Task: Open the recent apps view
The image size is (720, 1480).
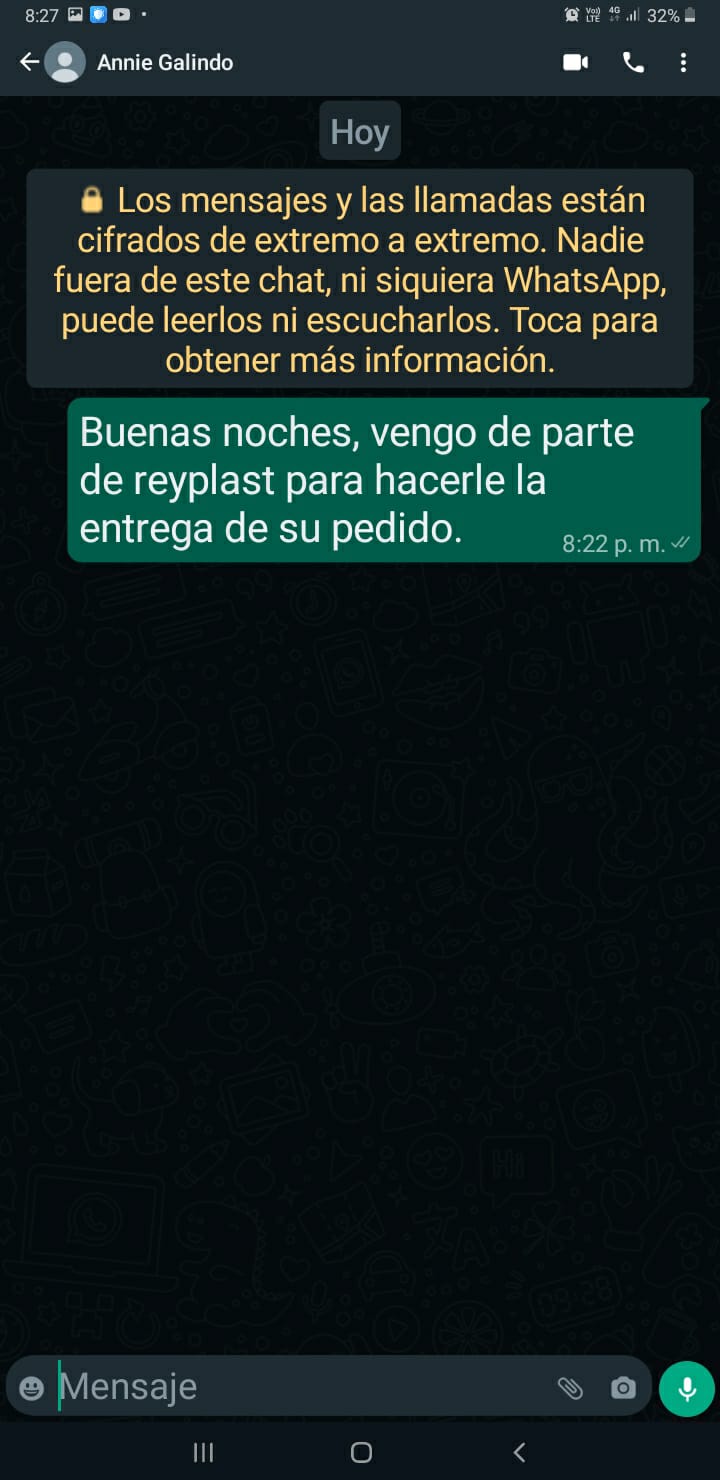Action: click(203, 1452)
